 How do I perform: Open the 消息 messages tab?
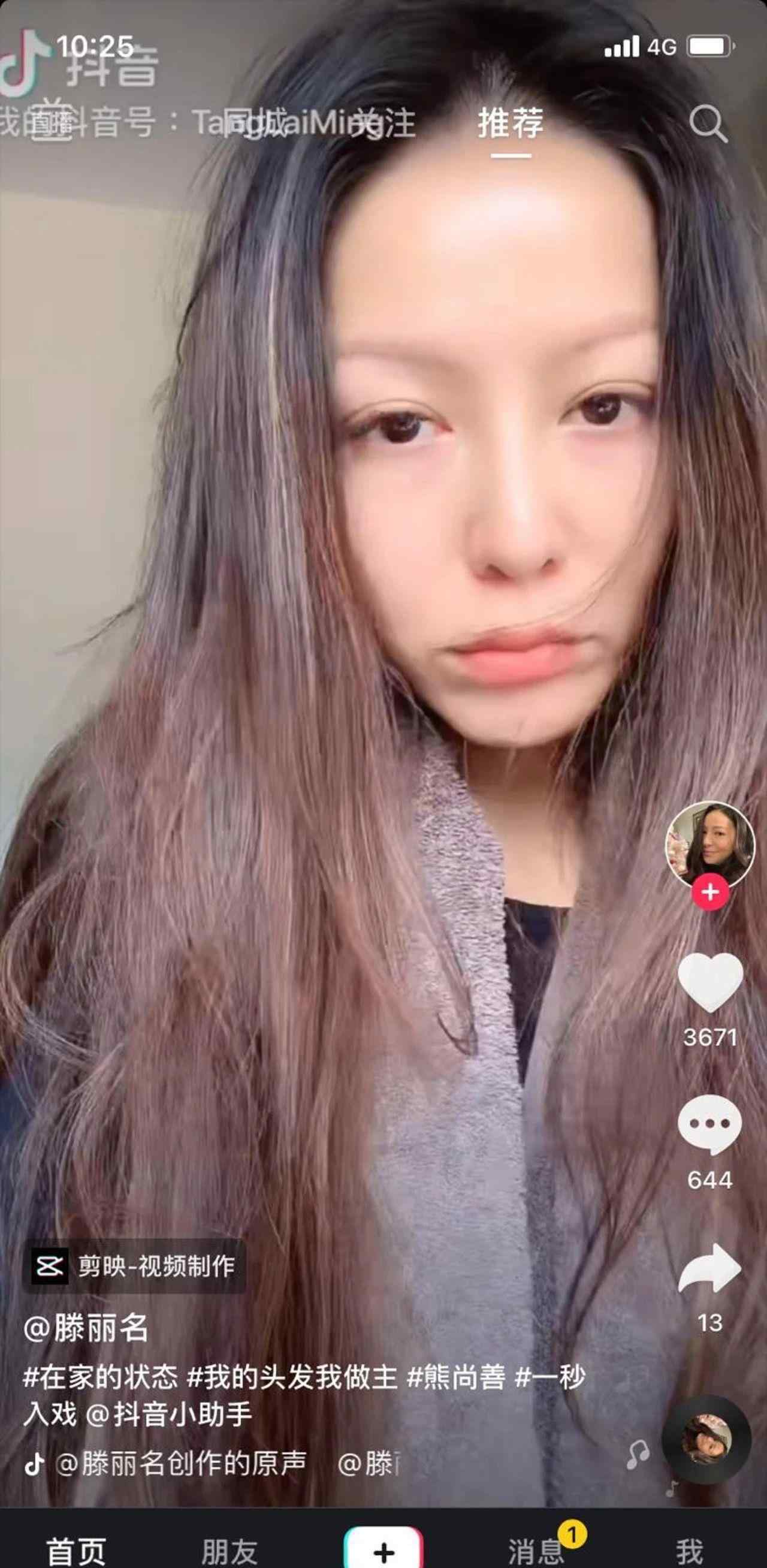tap(536, 1551)
